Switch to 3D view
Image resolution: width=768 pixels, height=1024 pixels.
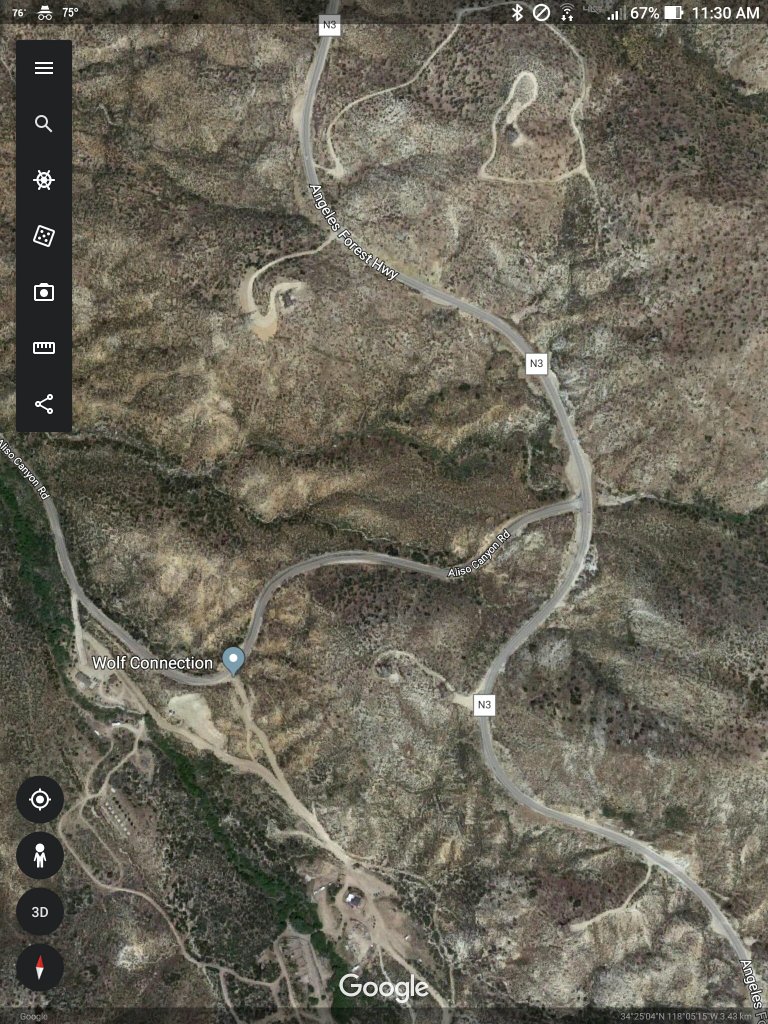(40, 912)
